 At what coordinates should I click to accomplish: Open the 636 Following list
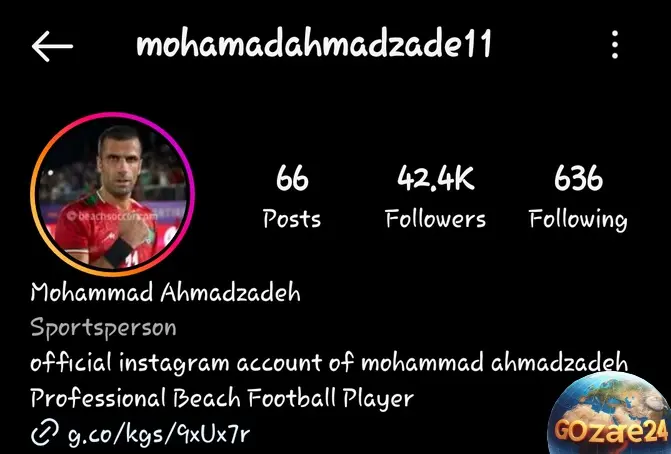578,198
